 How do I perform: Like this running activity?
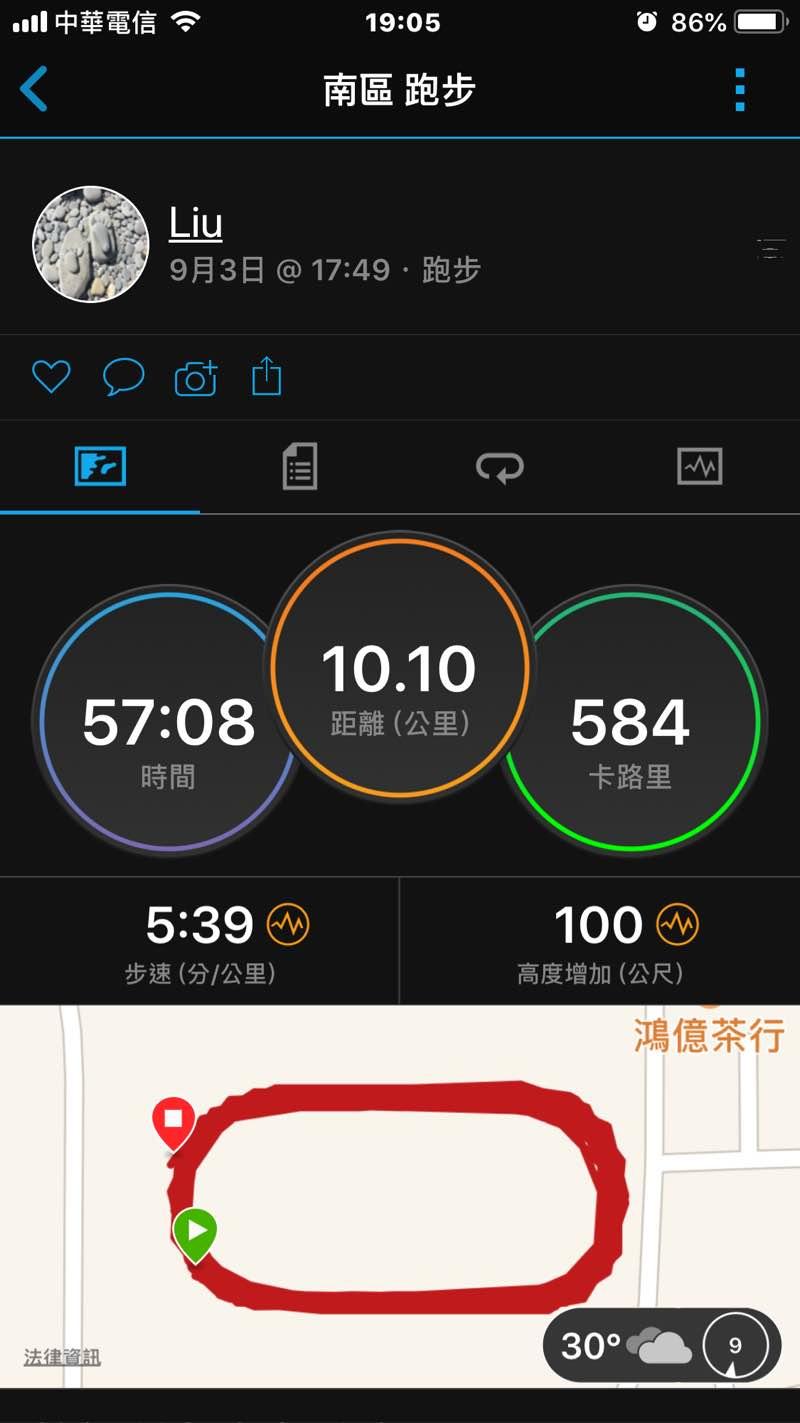click(51, 377)
